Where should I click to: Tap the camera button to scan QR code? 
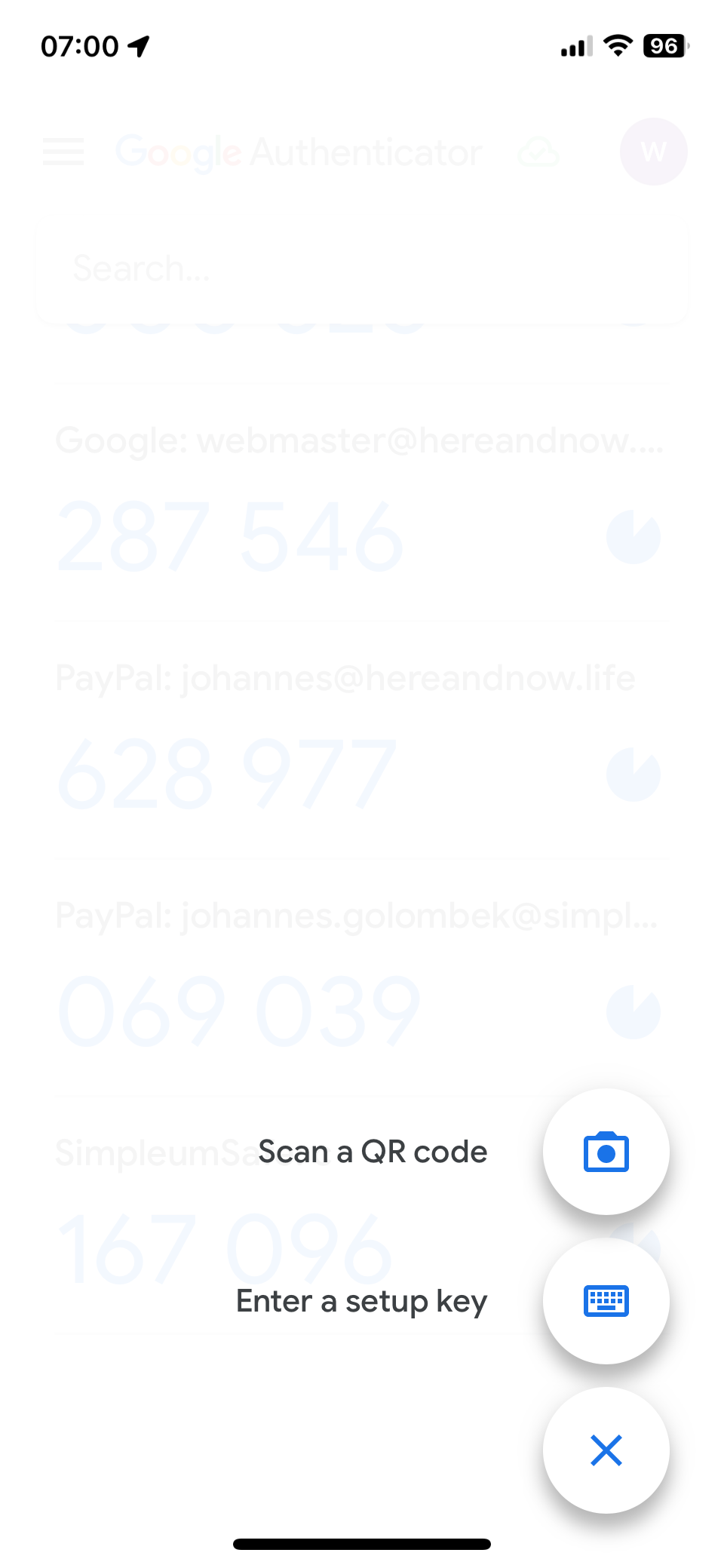pyautogui.click(x=606, y=1152)
